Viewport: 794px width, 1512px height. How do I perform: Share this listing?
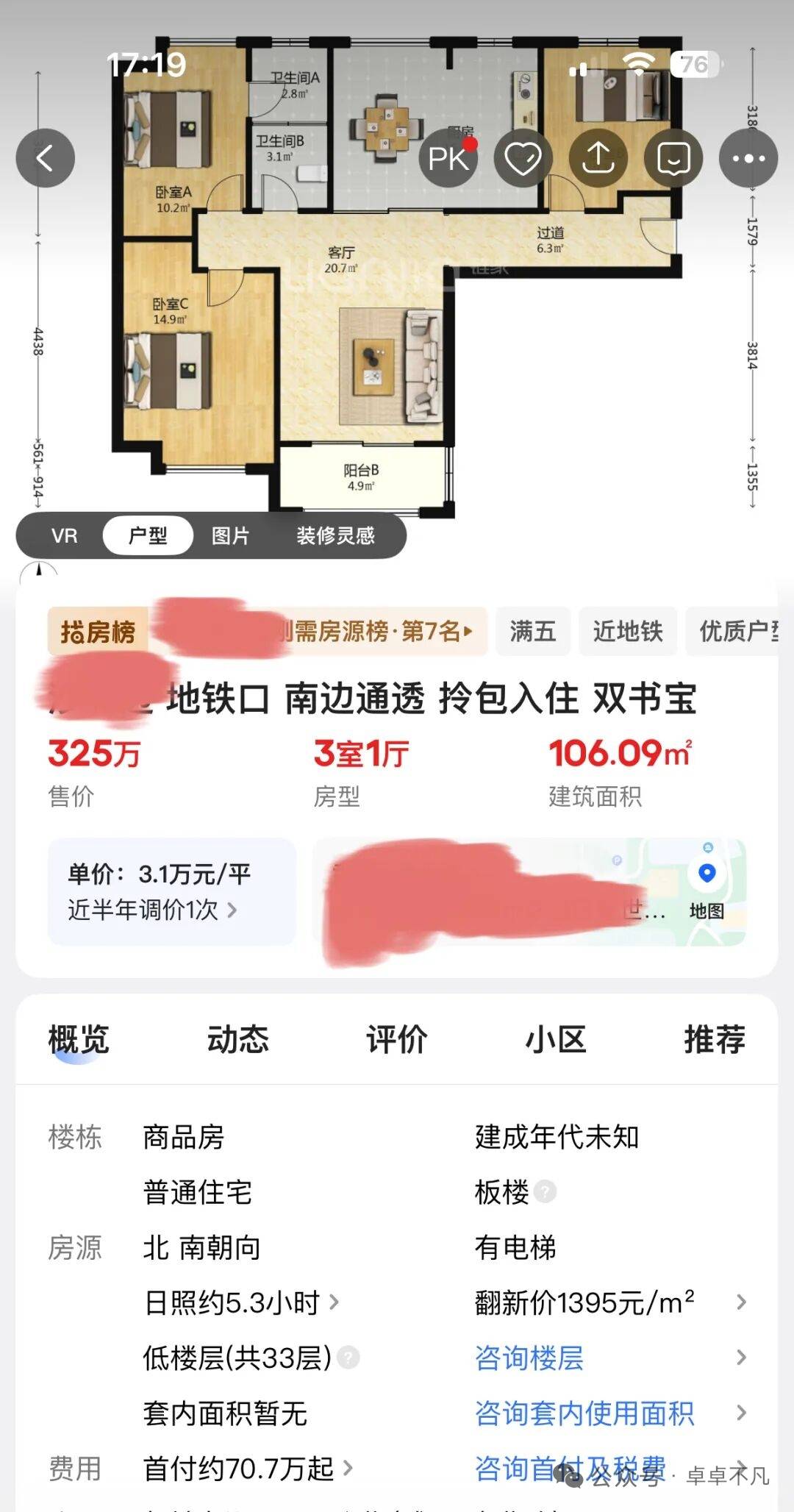click(598, 158)
